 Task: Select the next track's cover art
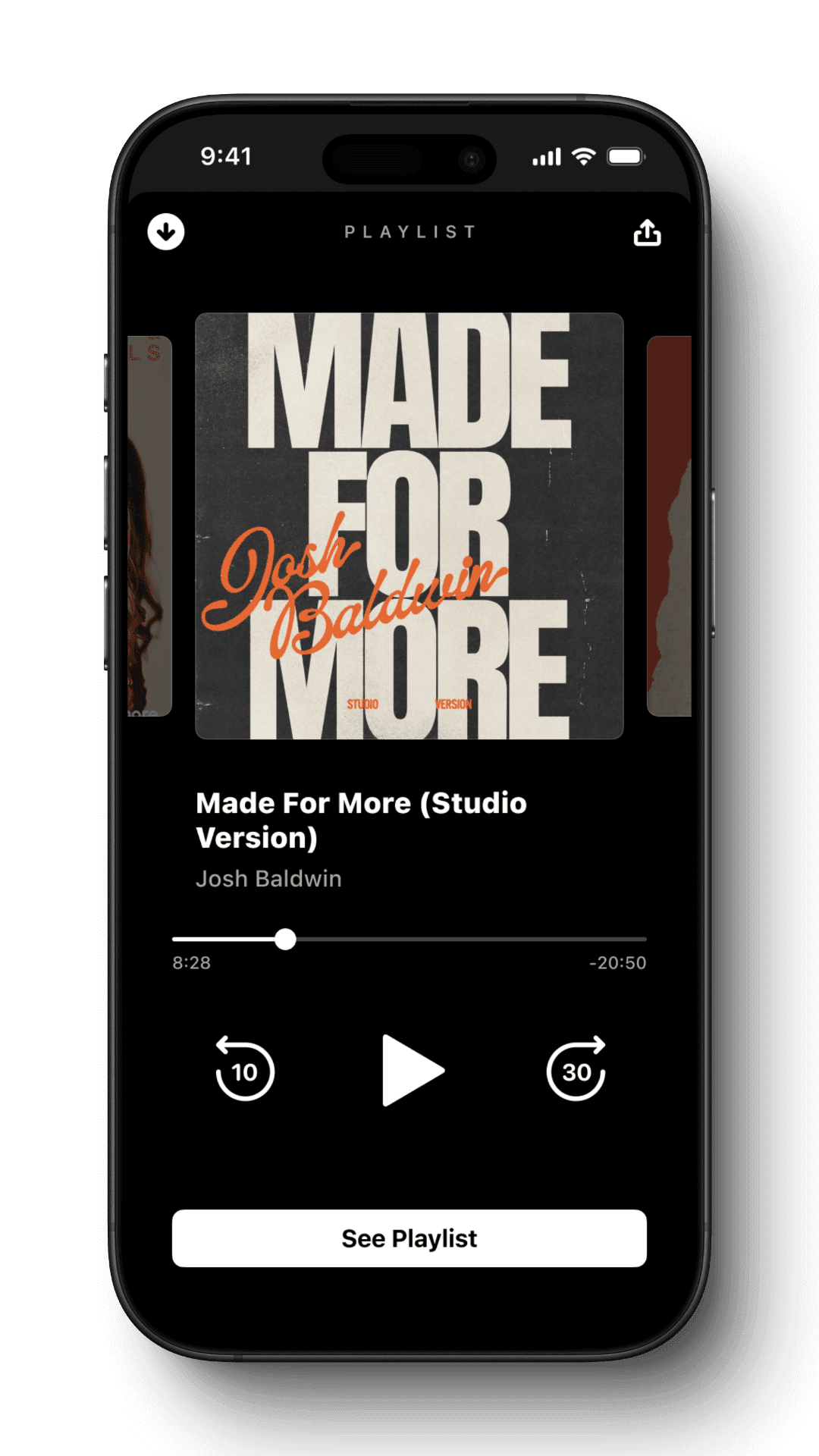click(669, 526)
